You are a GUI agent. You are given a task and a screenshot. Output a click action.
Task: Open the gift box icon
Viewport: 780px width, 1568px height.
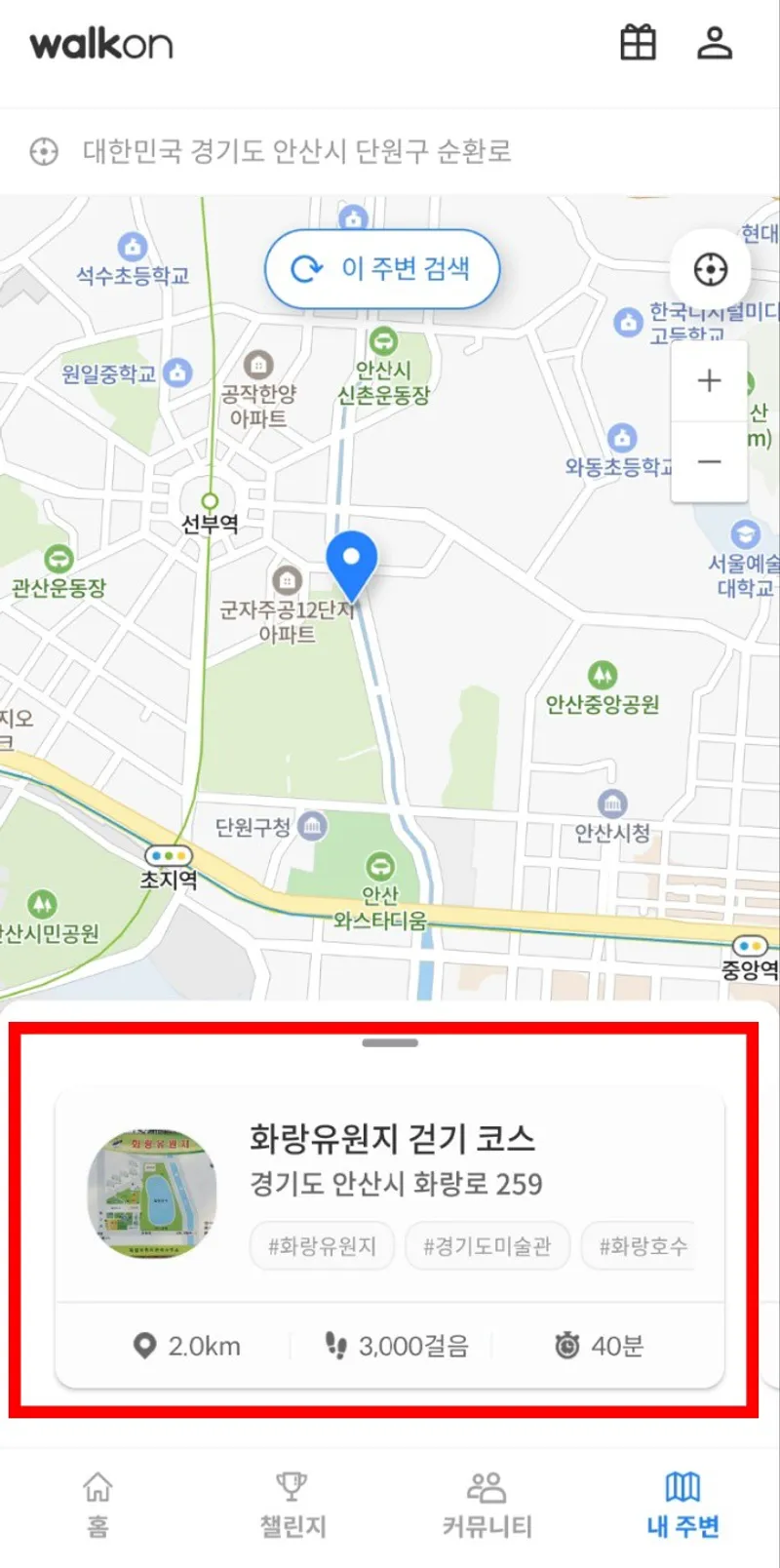(x=638, y=43)
